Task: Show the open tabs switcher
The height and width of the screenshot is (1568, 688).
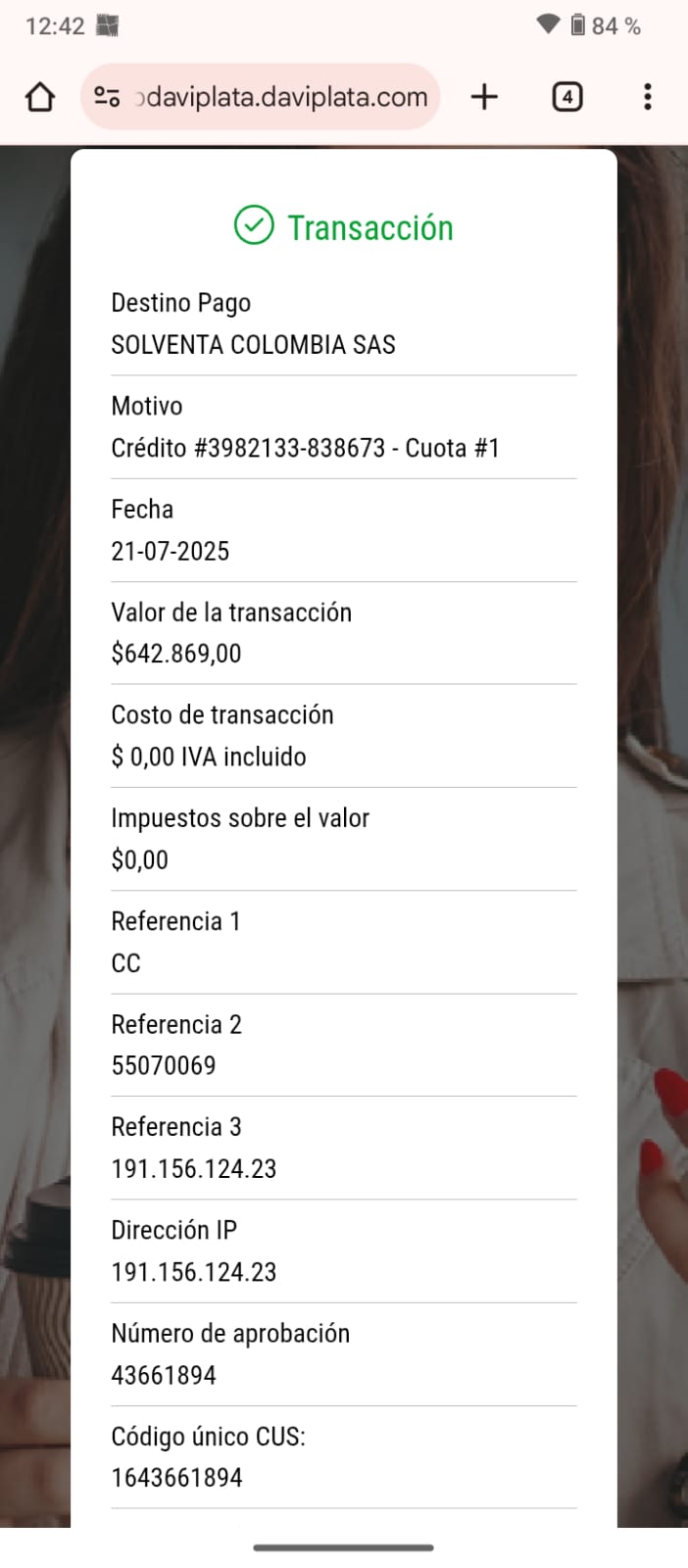Action: (567, 97)
